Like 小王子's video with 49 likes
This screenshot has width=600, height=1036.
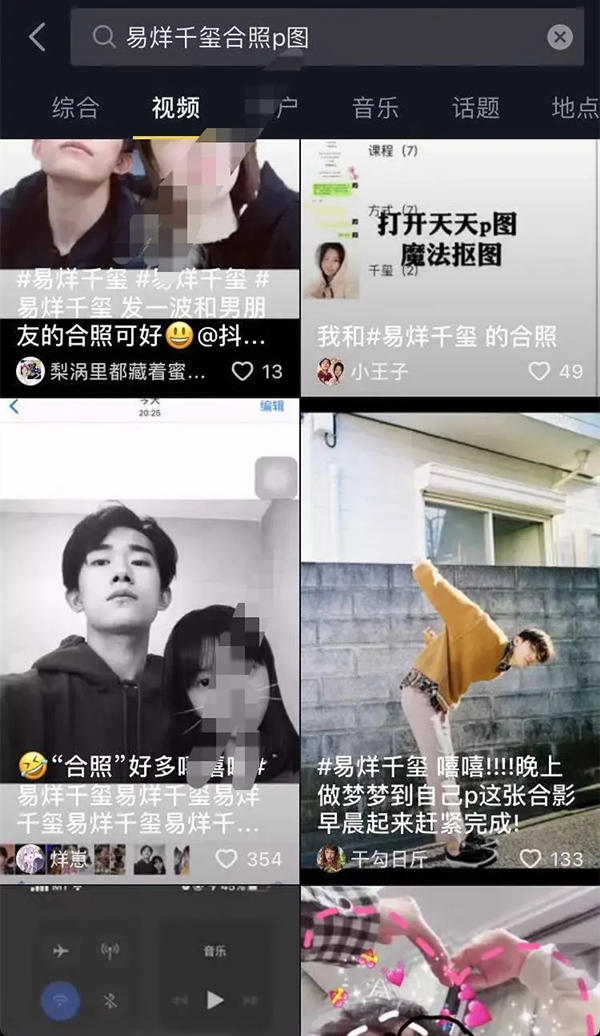pyautogui.click(x=540, y=371)
